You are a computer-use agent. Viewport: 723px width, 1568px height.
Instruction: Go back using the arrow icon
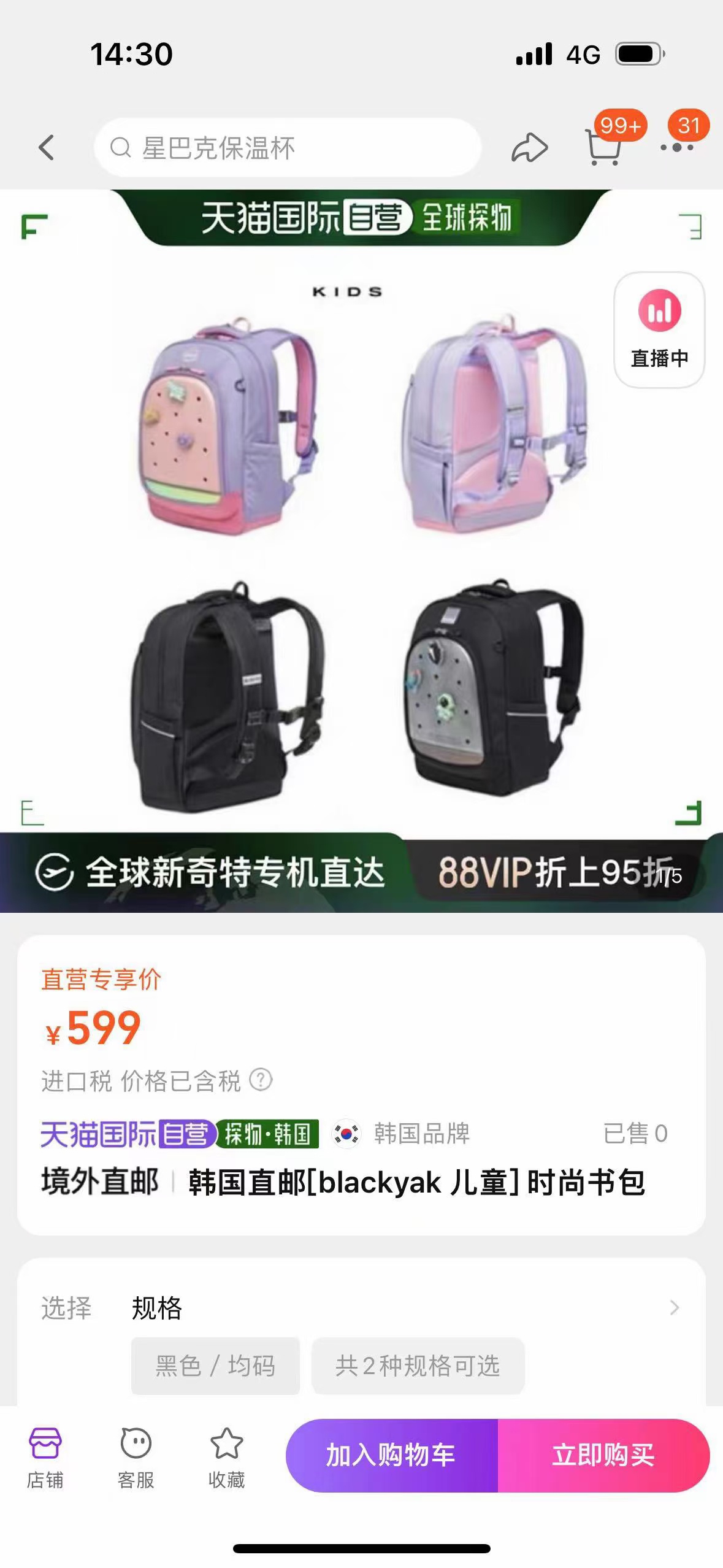click(x=47, y=148)
